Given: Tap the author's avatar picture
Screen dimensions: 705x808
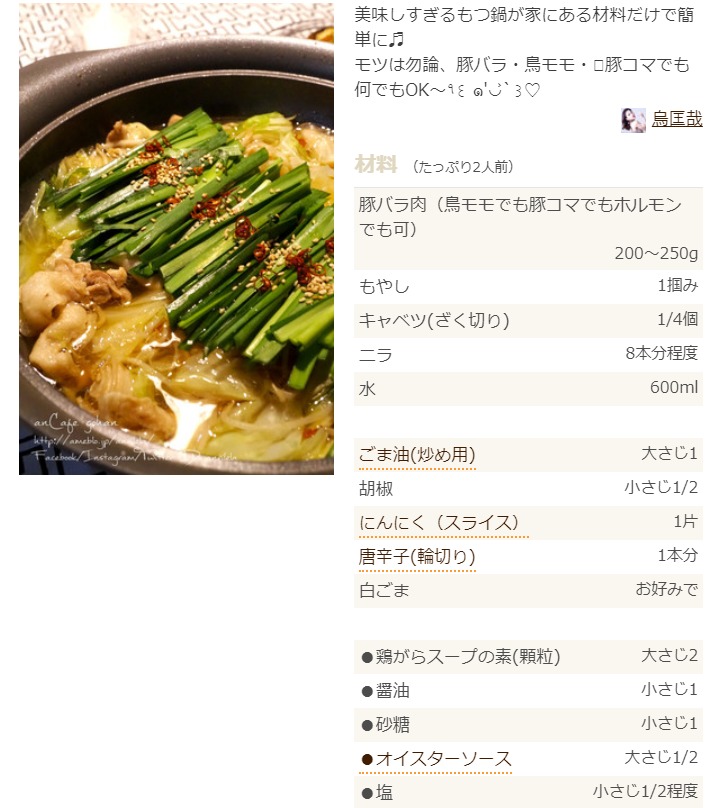Looking at the screenshot, I should [x=633, y=120].
